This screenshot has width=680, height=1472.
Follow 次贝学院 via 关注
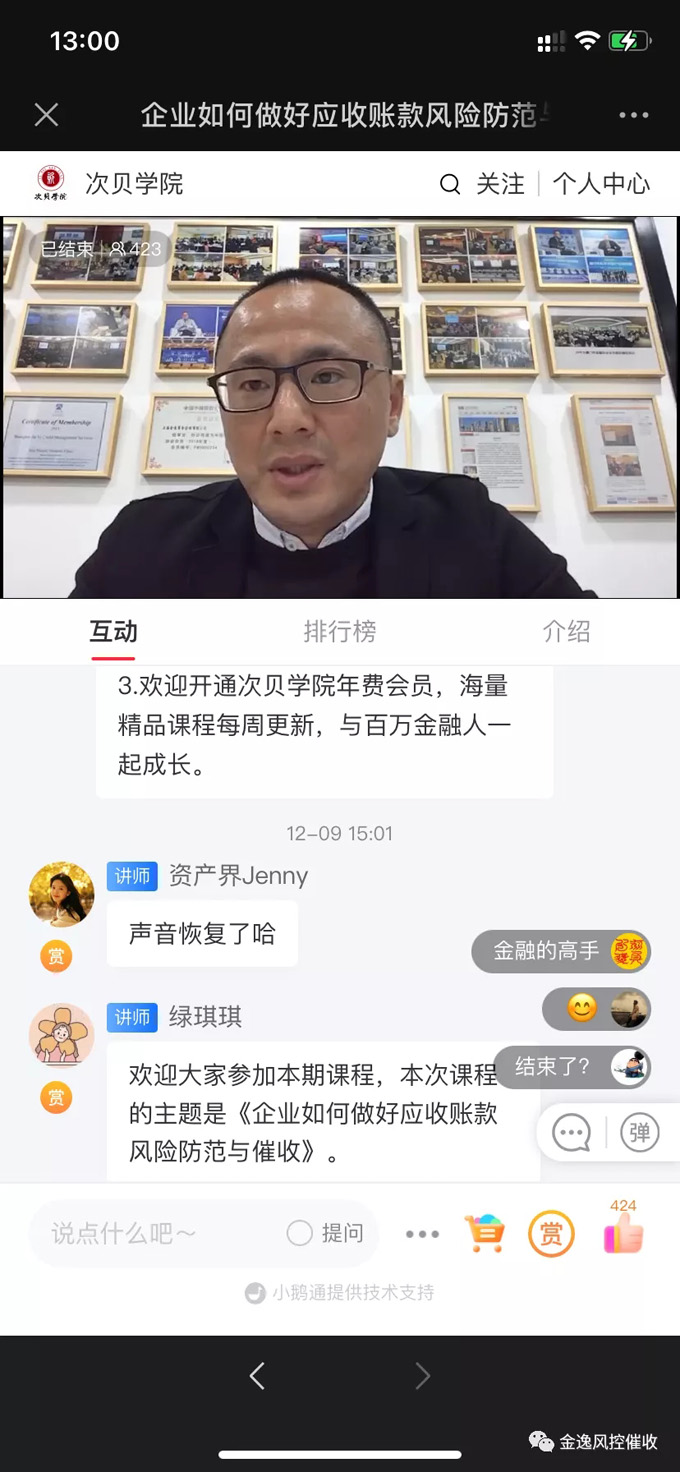click(x=500, y=184)
